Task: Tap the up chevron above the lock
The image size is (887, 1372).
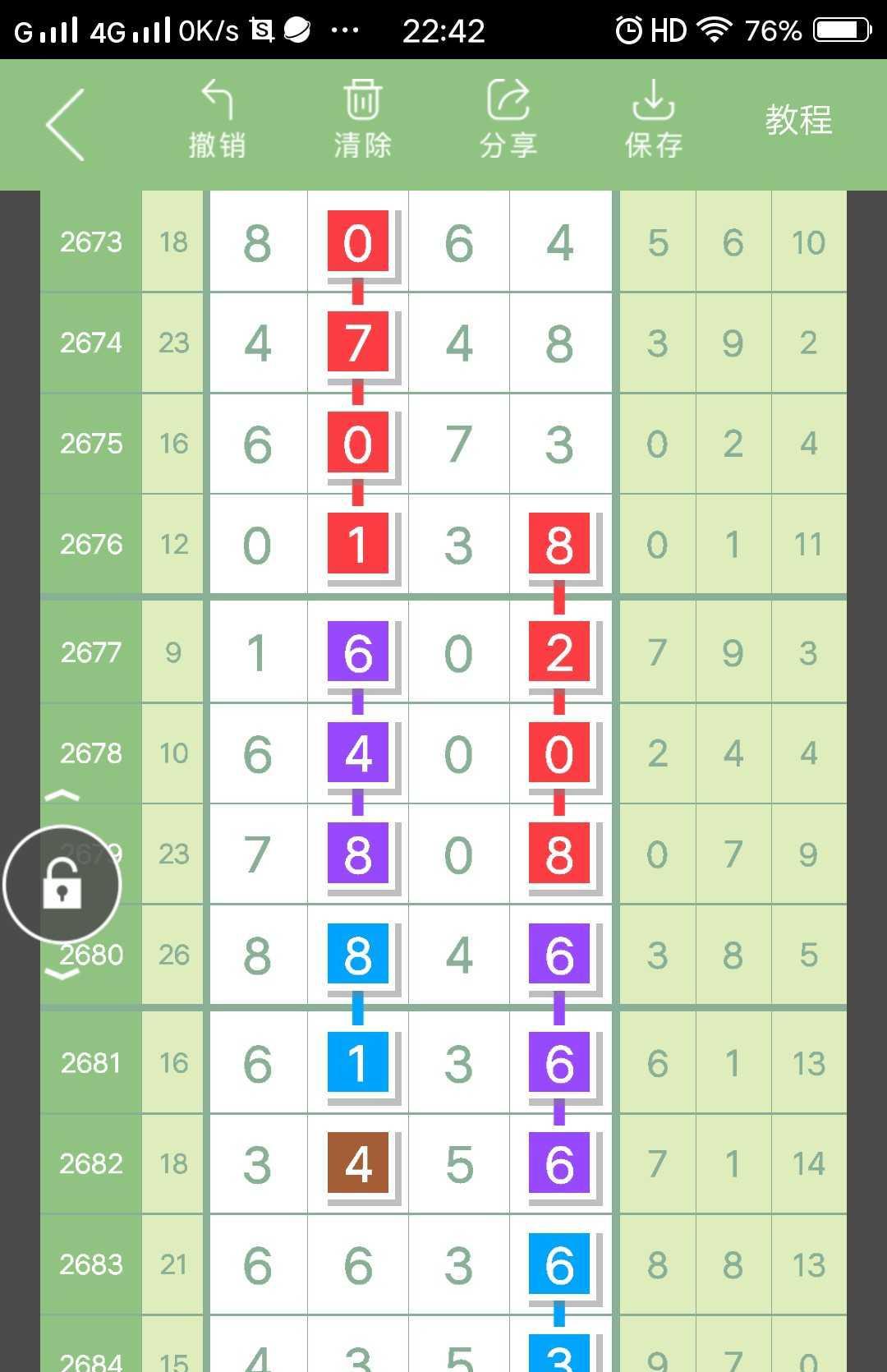Action: 62,795
